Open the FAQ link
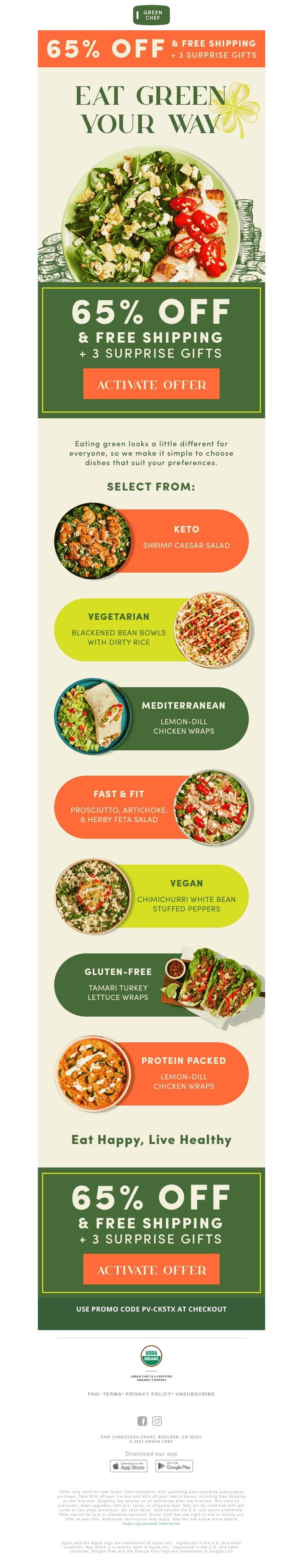 (93, 1393)
